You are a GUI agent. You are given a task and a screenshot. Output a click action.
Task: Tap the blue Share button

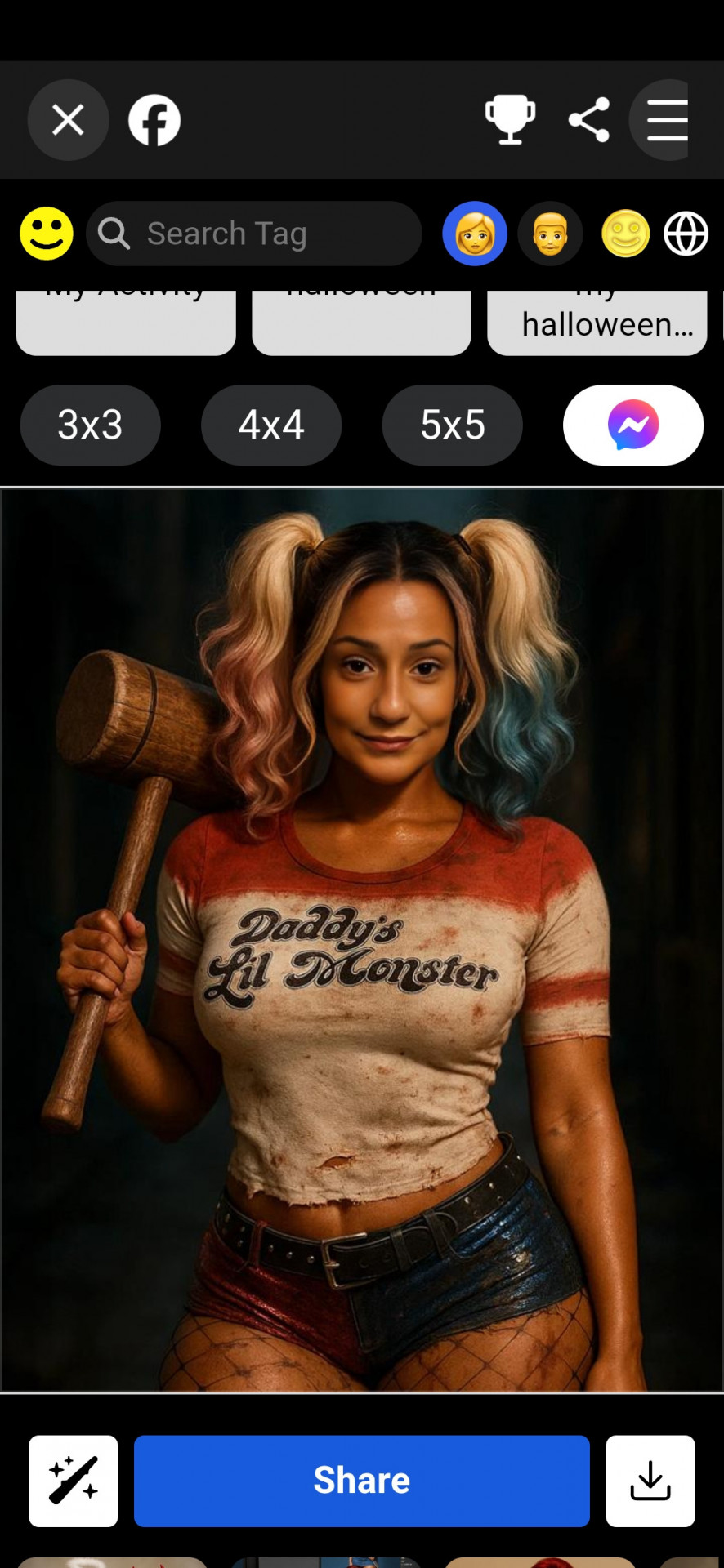coord(362,1481)
